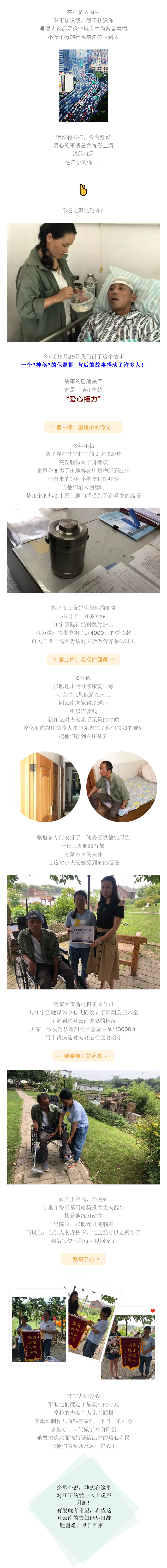Open the underlined "神秘"的保温桶 story link
The width and height of the screenshot is (167, 1568).
click(x=83, y=365)
